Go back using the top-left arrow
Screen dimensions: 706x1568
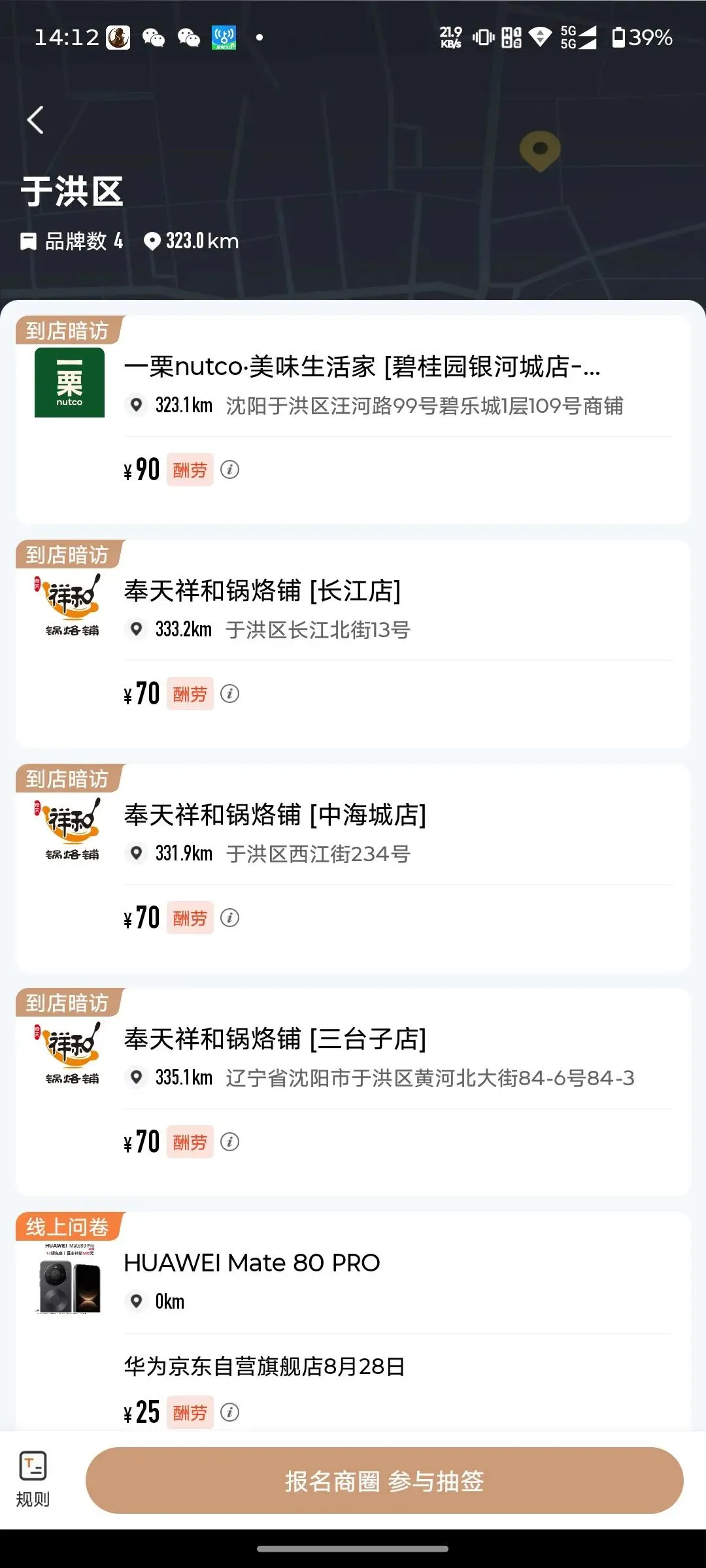[x=35, y=120]
